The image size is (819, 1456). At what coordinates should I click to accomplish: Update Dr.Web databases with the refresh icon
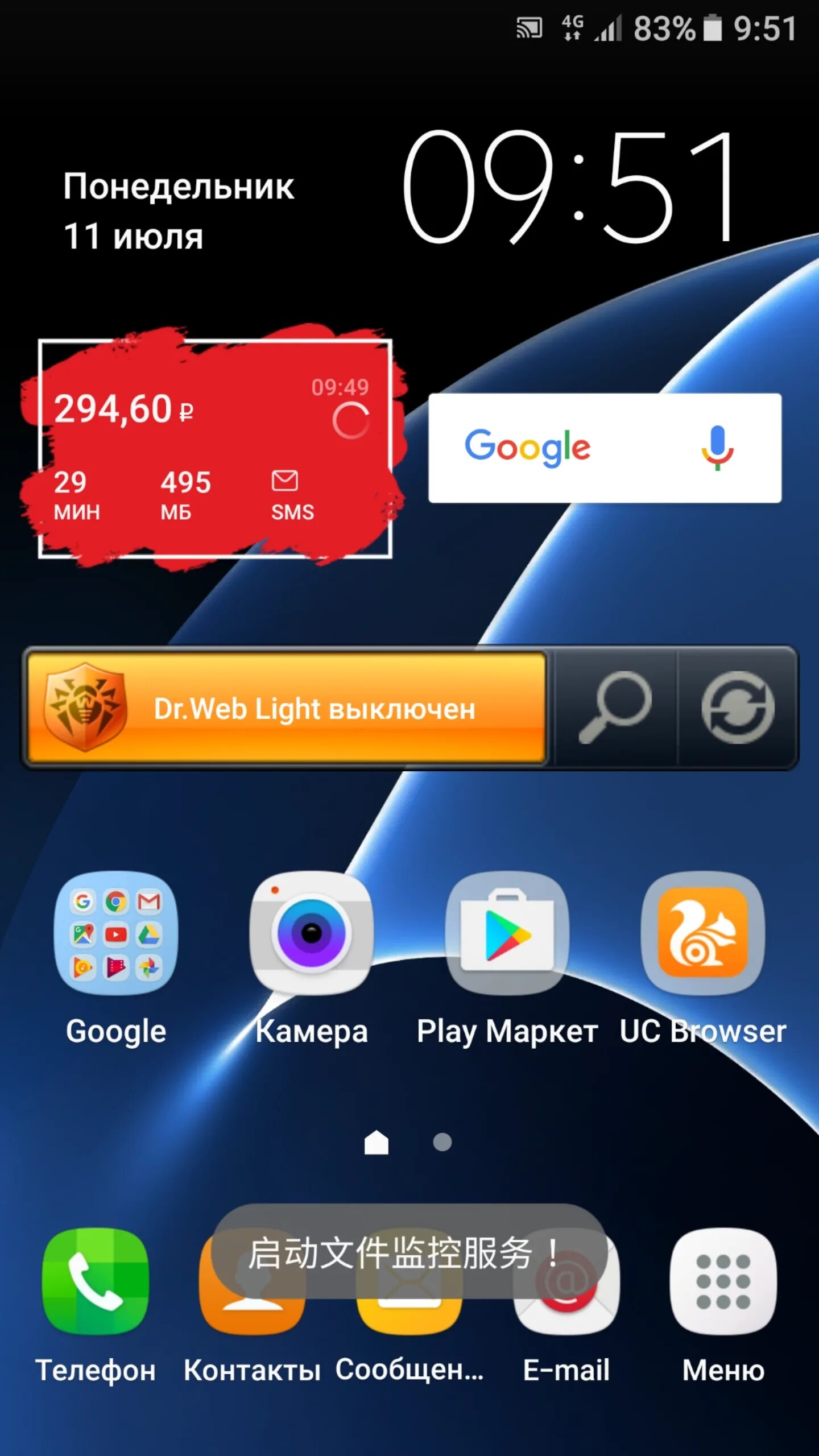(x=738, y=708)
